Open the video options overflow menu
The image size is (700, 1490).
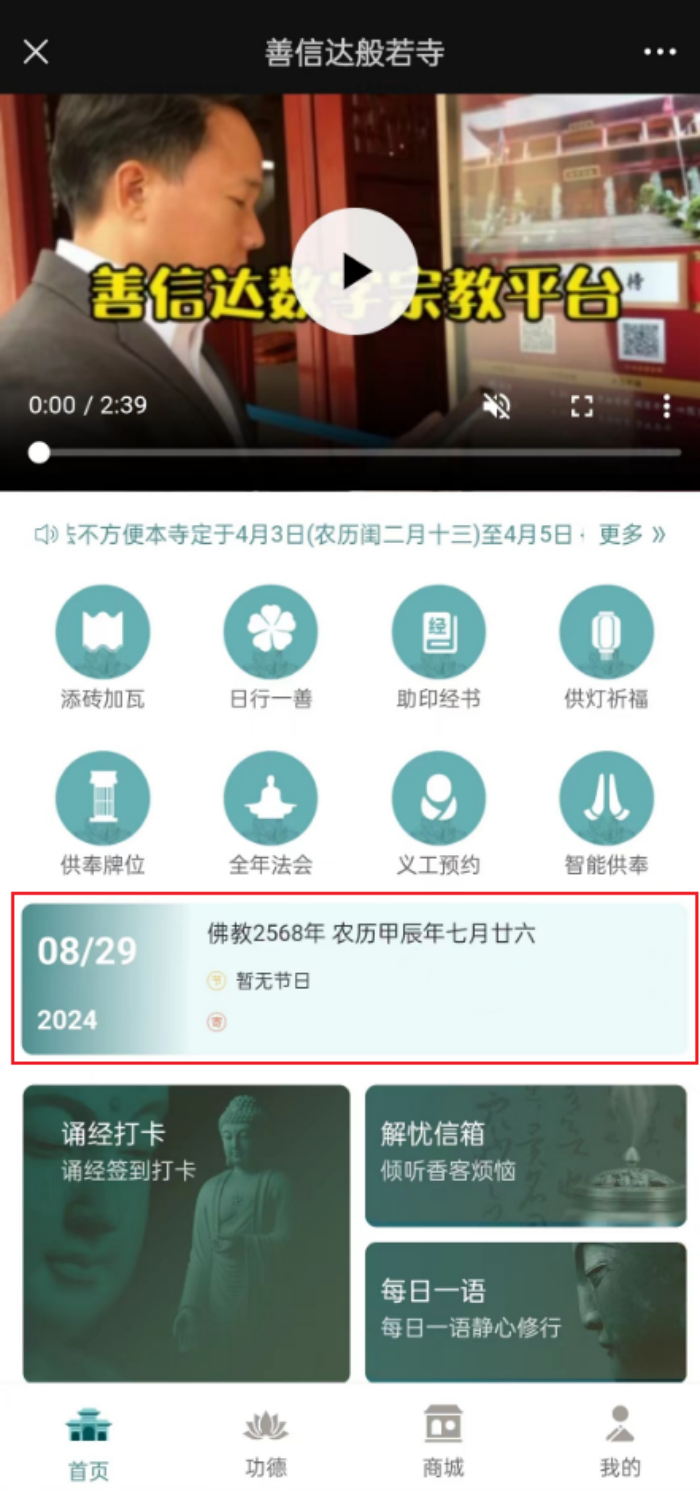point(666,406)
